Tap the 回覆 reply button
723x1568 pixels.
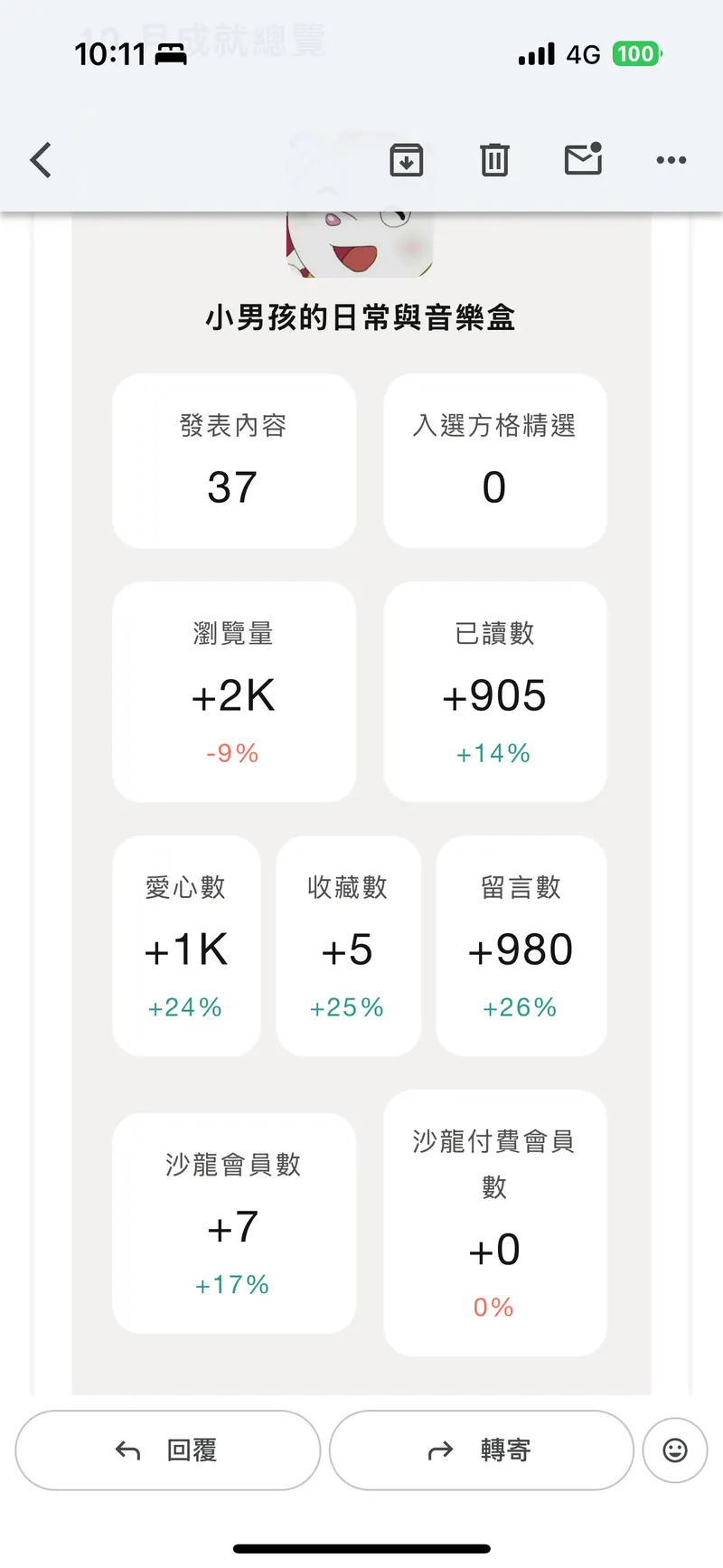point(167,1450)
